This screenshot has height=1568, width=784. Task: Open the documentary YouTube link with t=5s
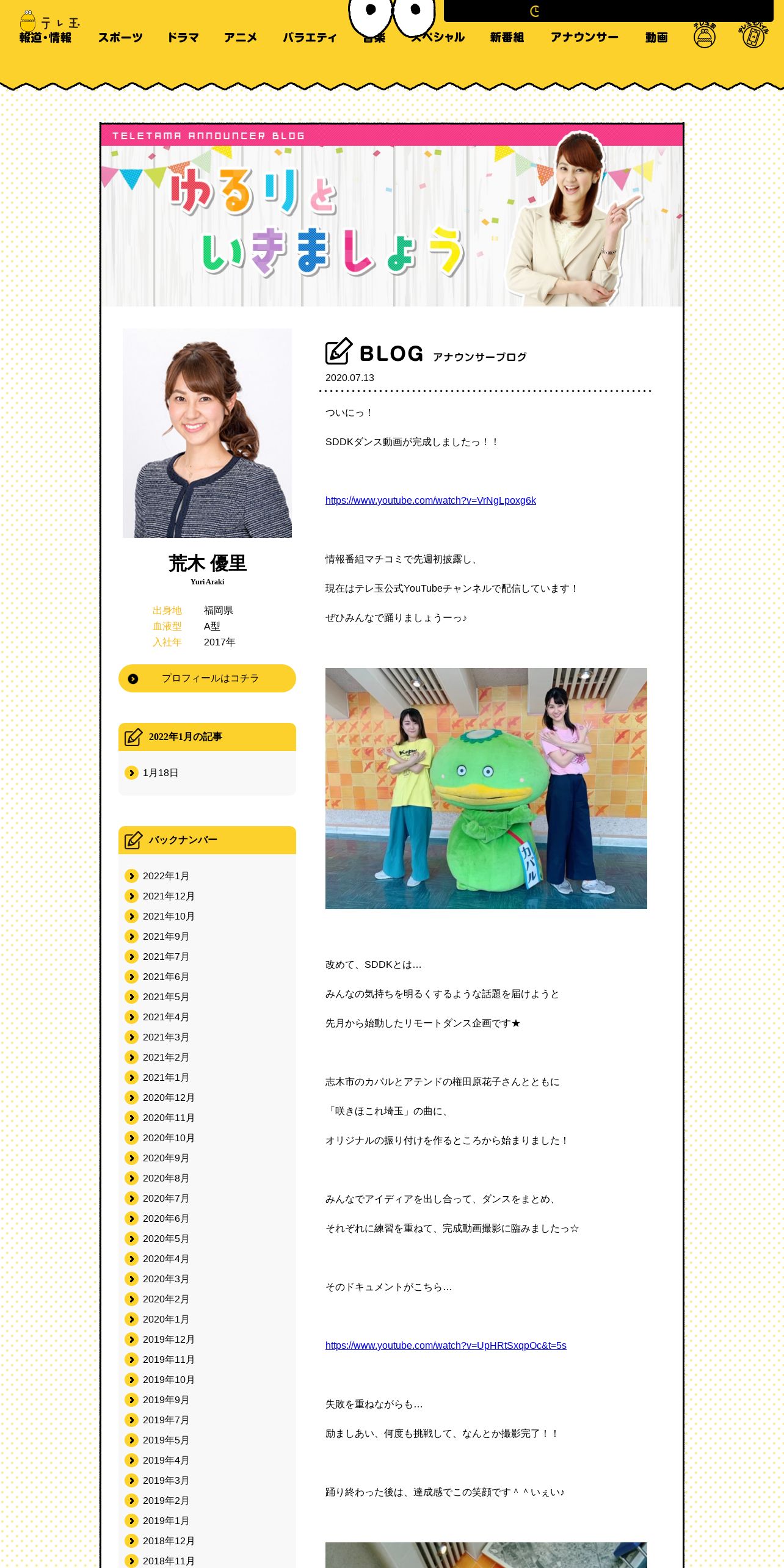[x=446, y=1346]
